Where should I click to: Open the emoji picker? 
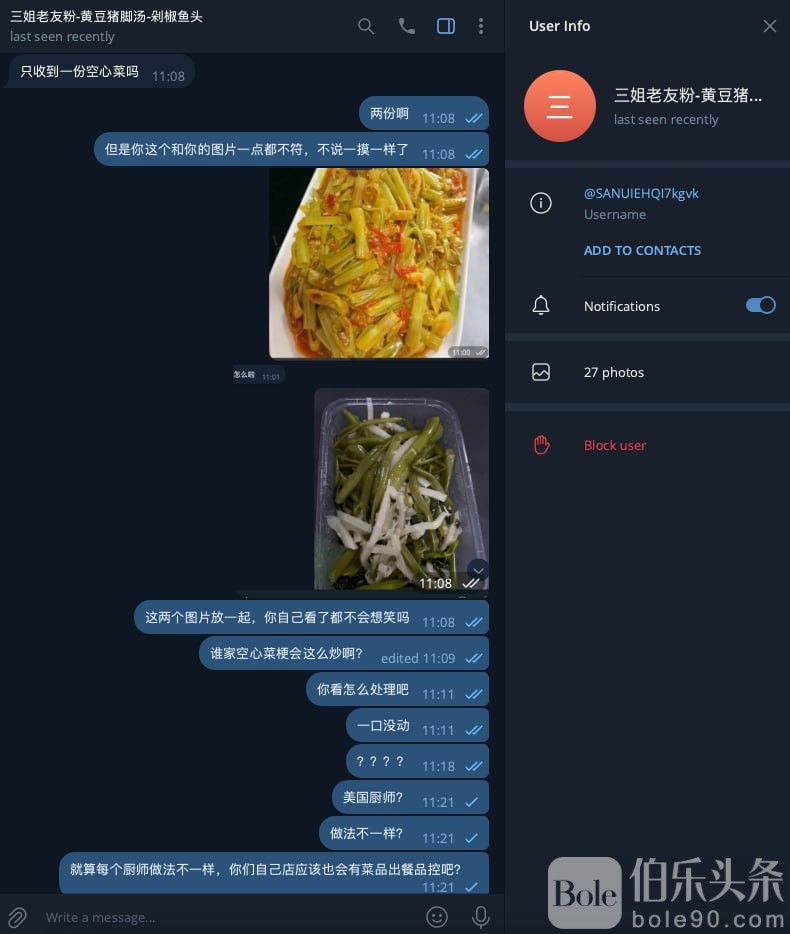(x=437, y=916)
